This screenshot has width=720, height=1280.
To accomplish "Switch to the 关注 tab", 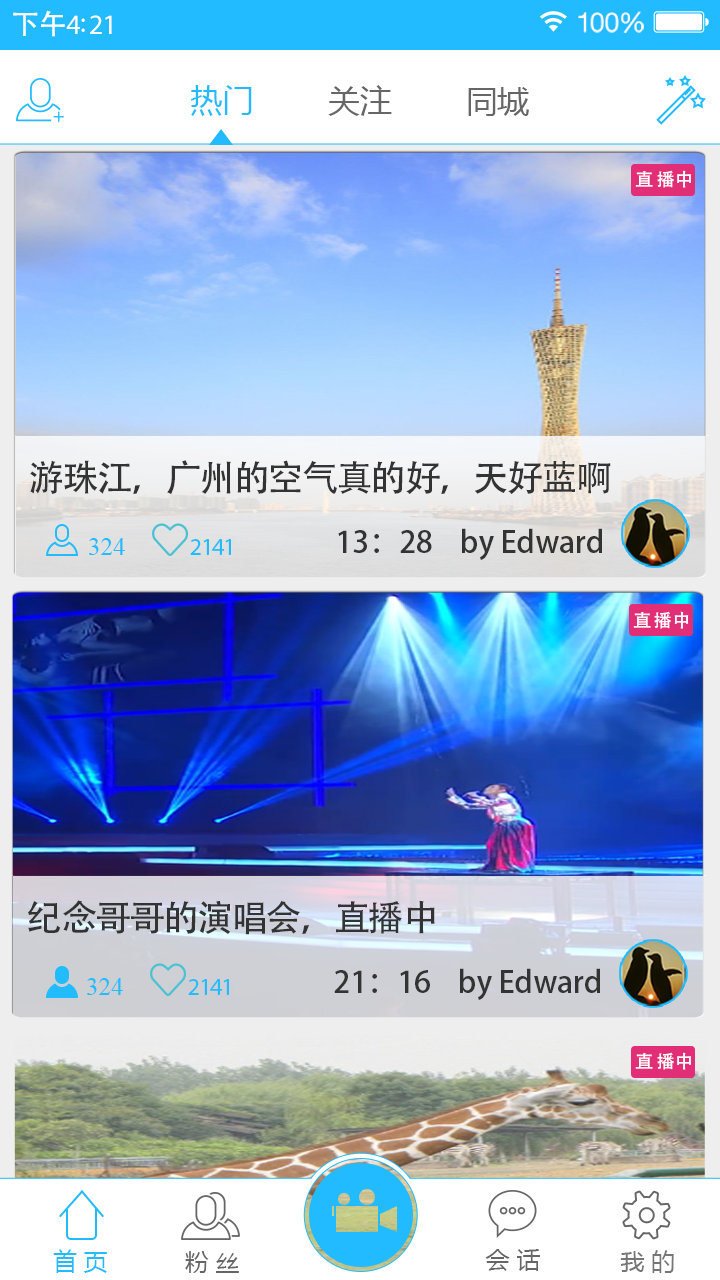I will pos(360,101).
